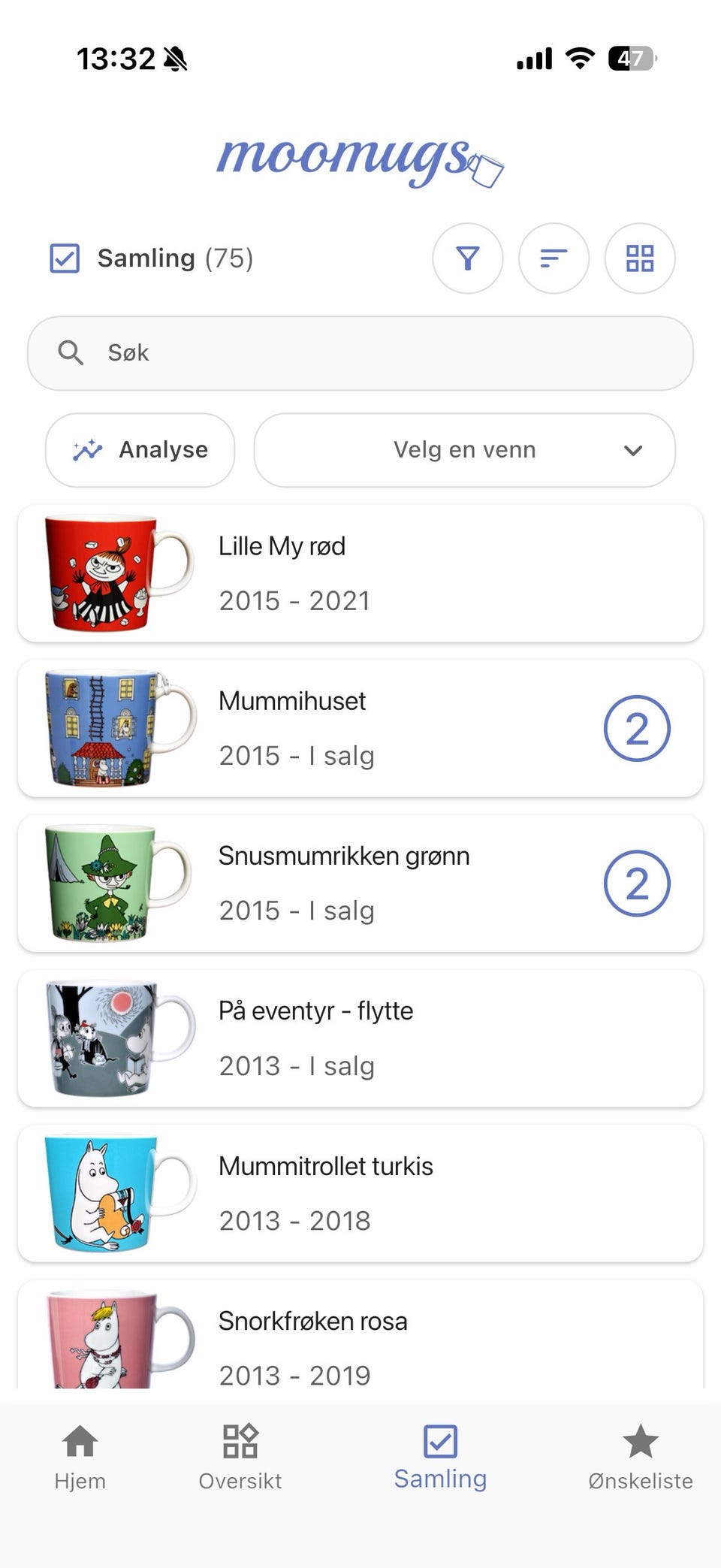Open the Snusmumrikken grønn mug card
The image size is (721, 1568).
[x=360, y=884]
